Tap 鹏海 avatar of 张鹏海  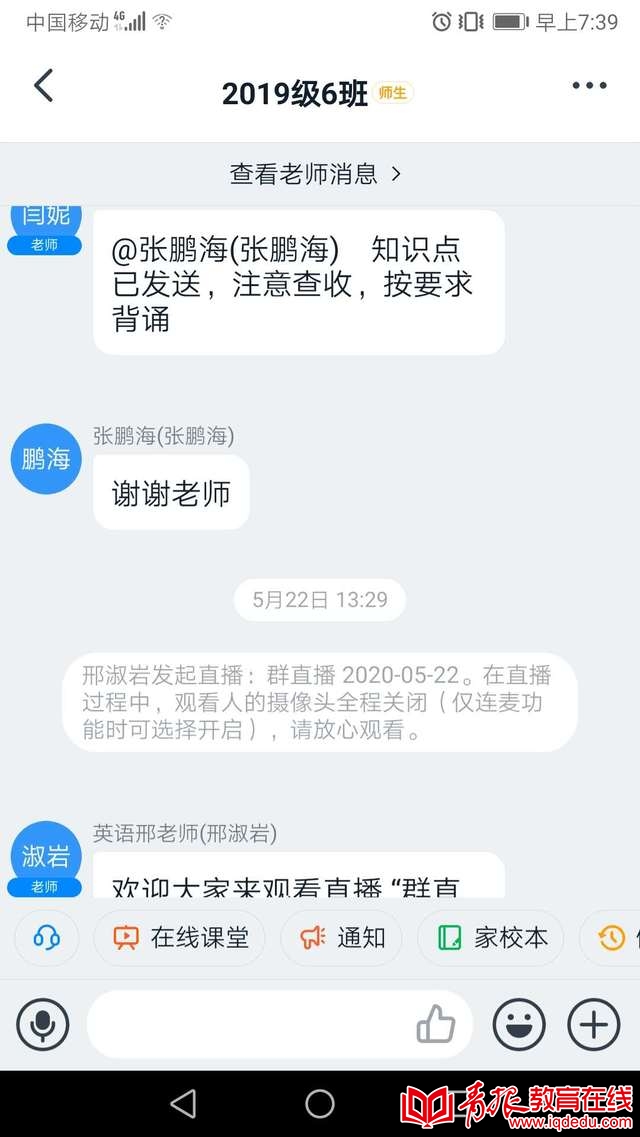coord(46,459)
